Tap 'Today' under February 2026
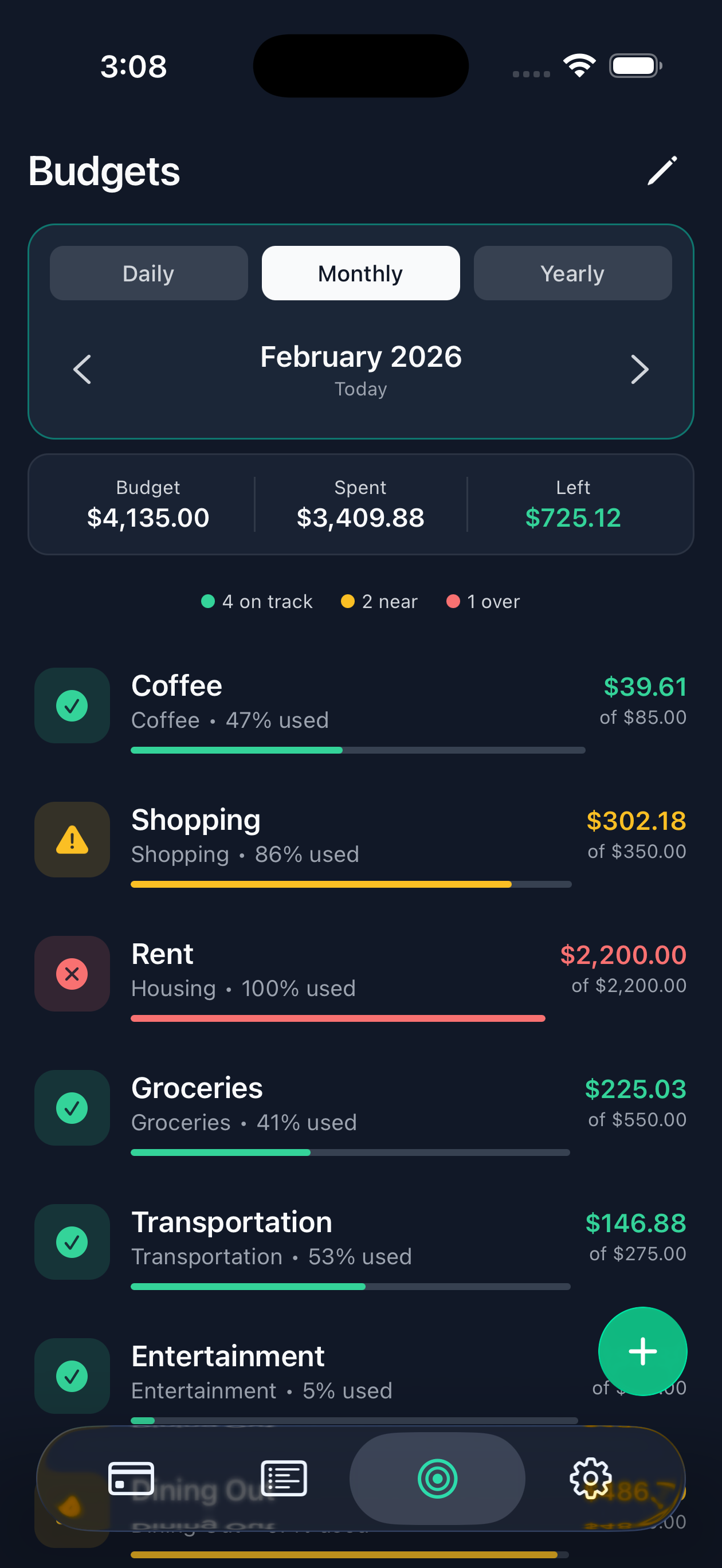 [360, 389]
